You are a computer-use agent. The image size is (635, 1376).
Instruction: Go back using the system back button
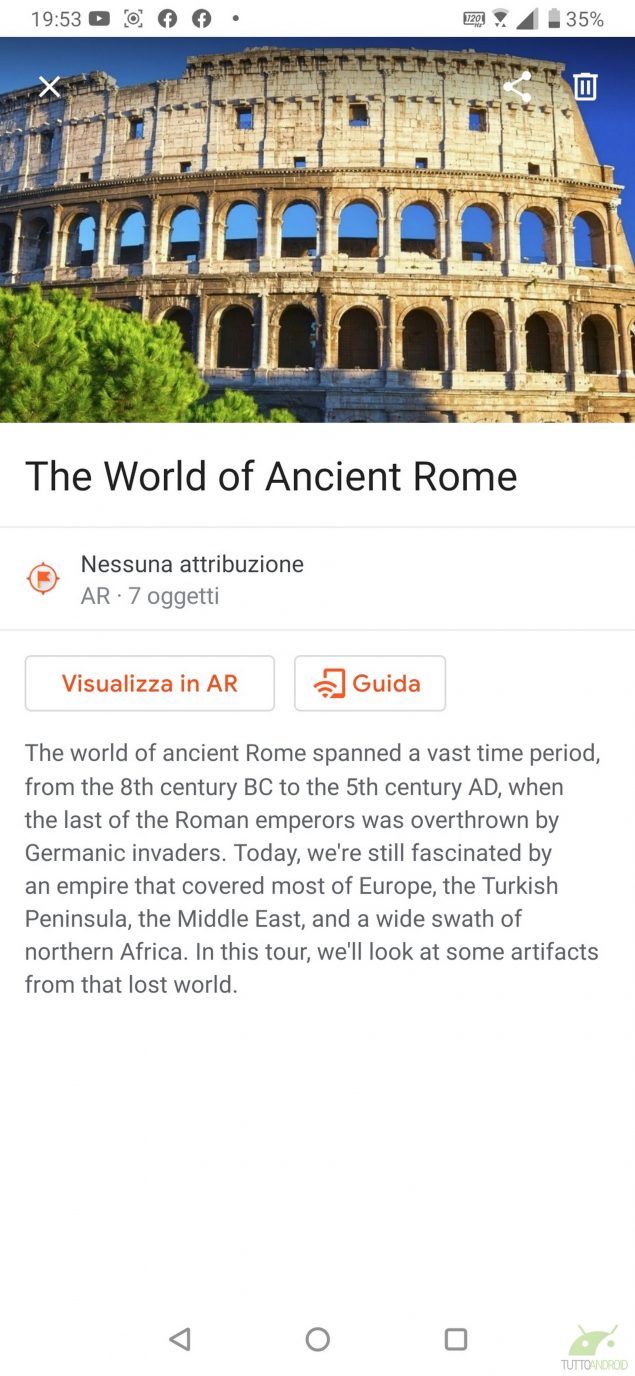coord(180,1339)
